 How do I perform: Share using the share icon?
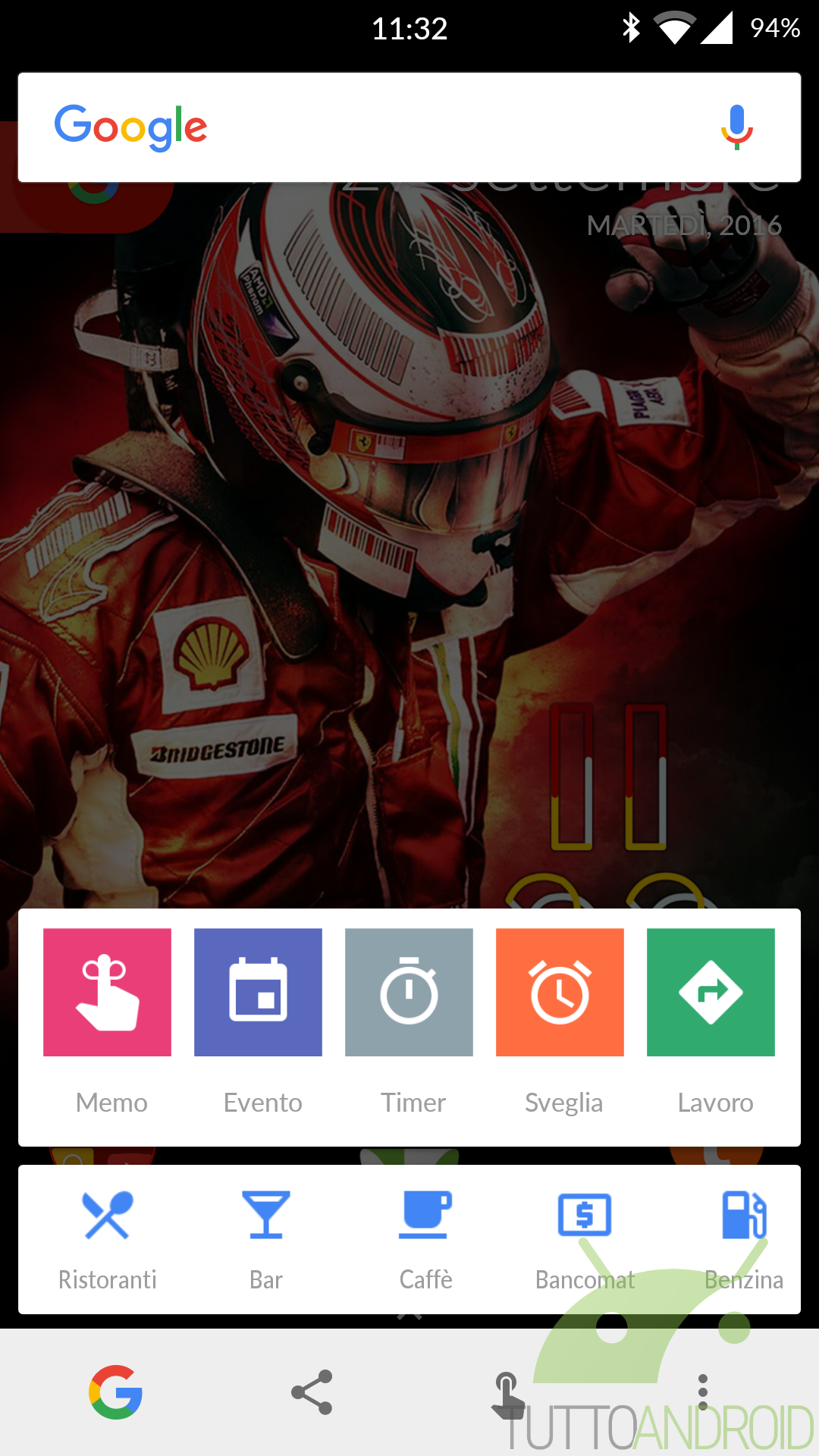(312, 1392)
